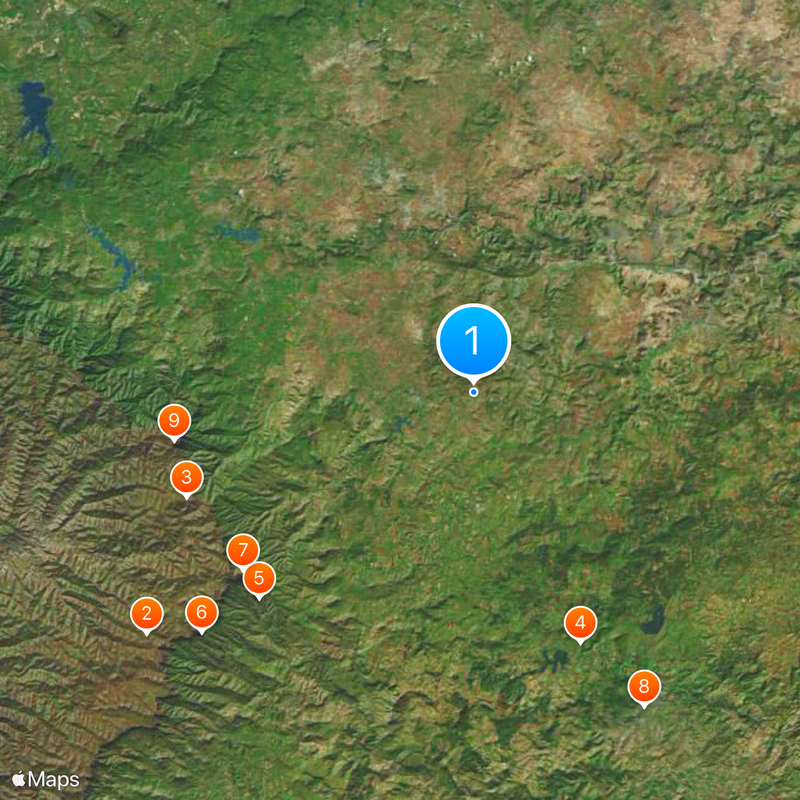Viewport: 800px width, 800px height.
Task: Choose the pin marked 5
Action: [259, 578]
